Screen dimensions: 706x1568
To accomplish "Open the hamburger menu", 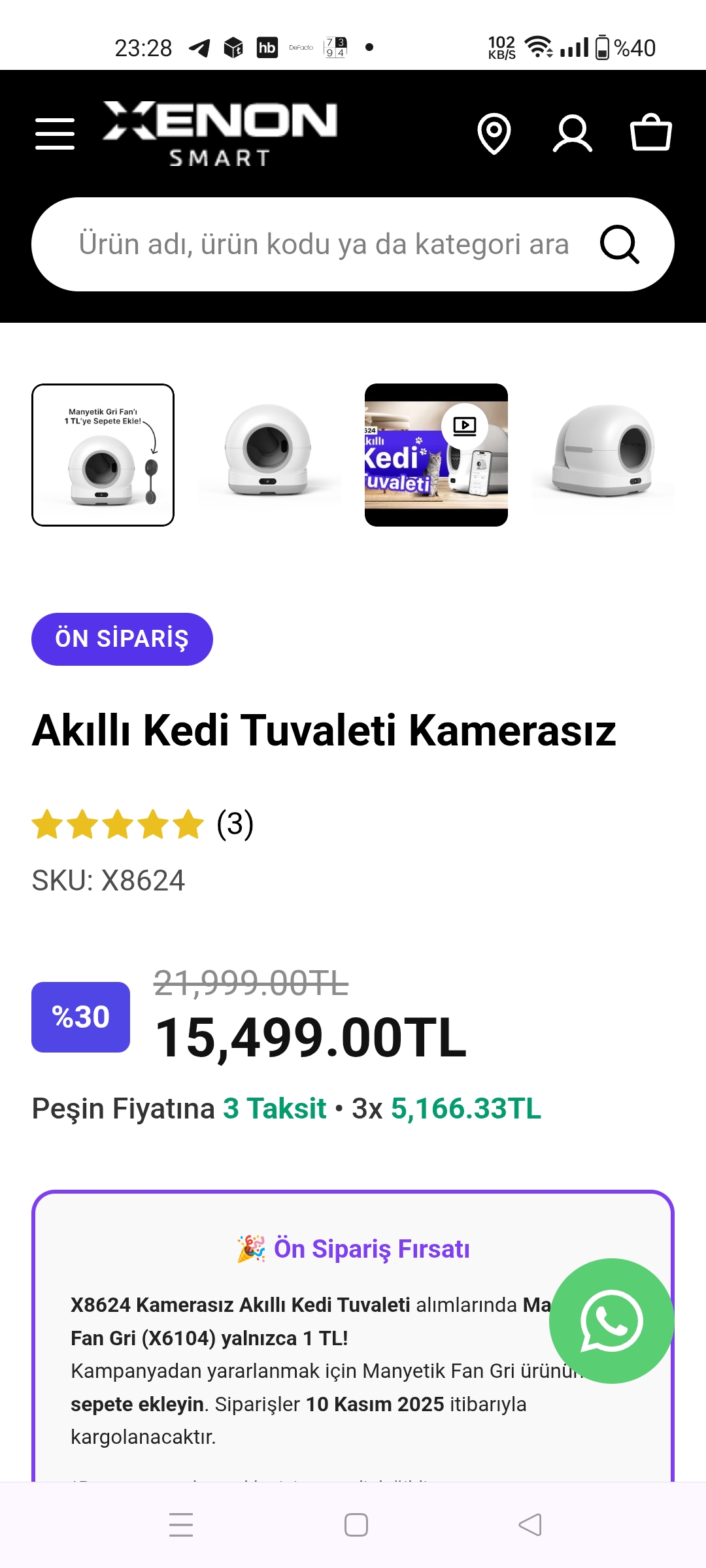I will (x=55, y=134).
